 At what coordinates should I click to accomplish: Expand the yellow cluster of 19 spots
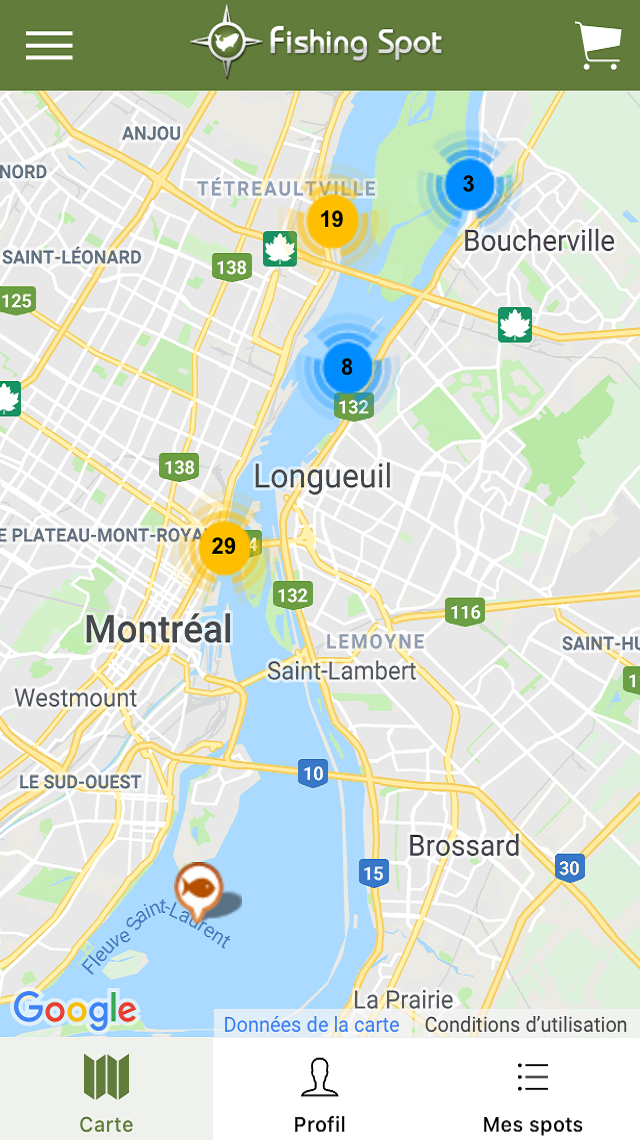331,219
